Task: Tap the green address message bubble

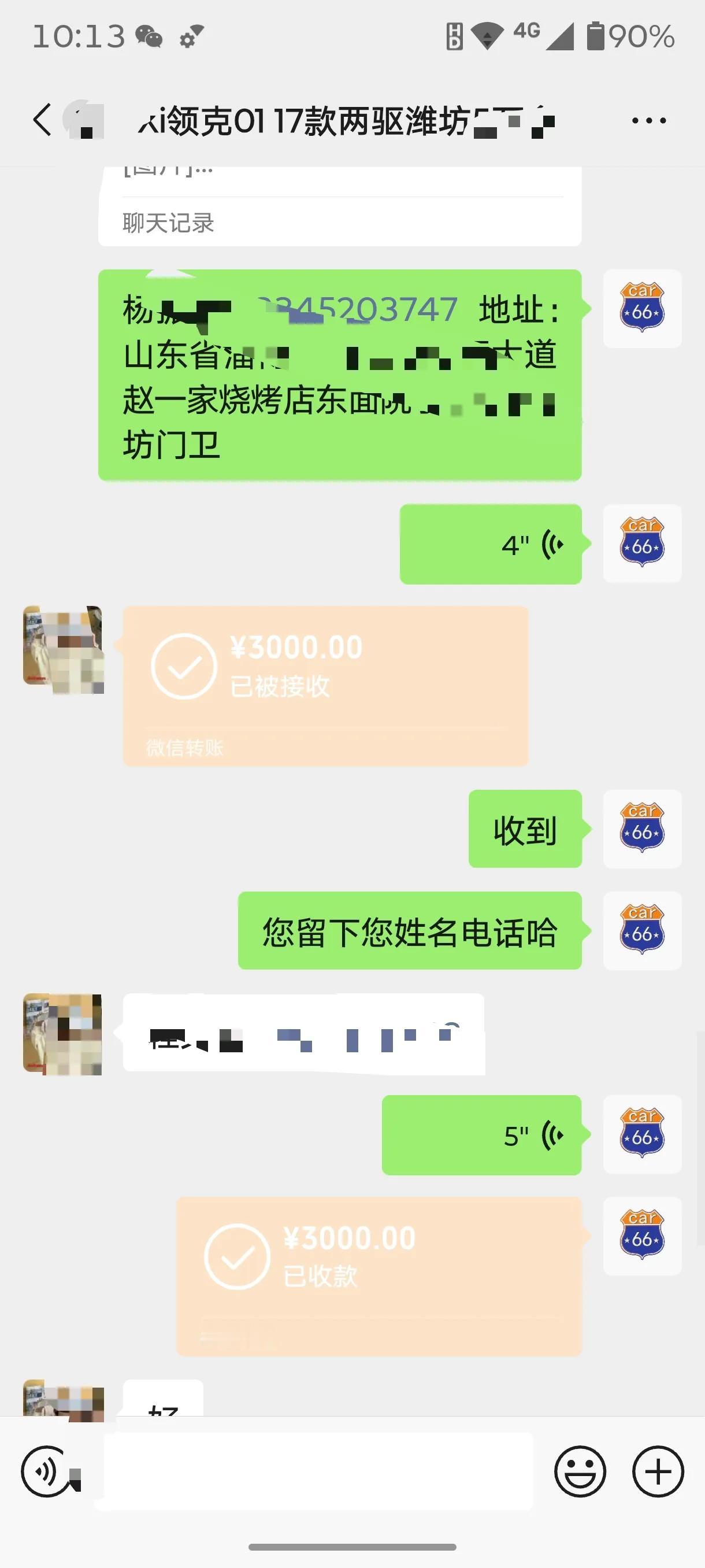Action: [x=340, y=374]
